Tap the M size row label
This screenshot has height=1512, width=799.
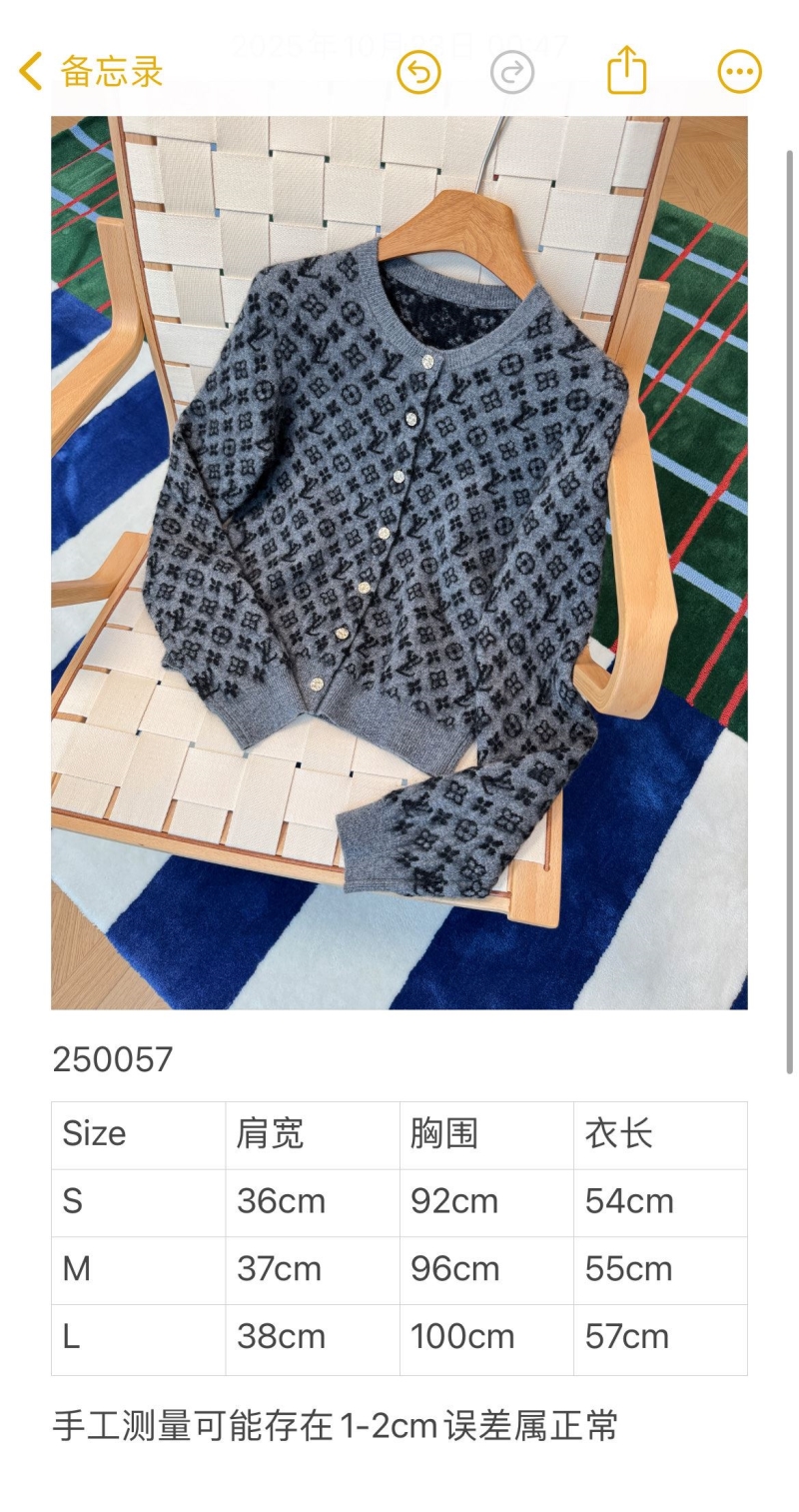pyautogui.click(x=74, y=1270)
